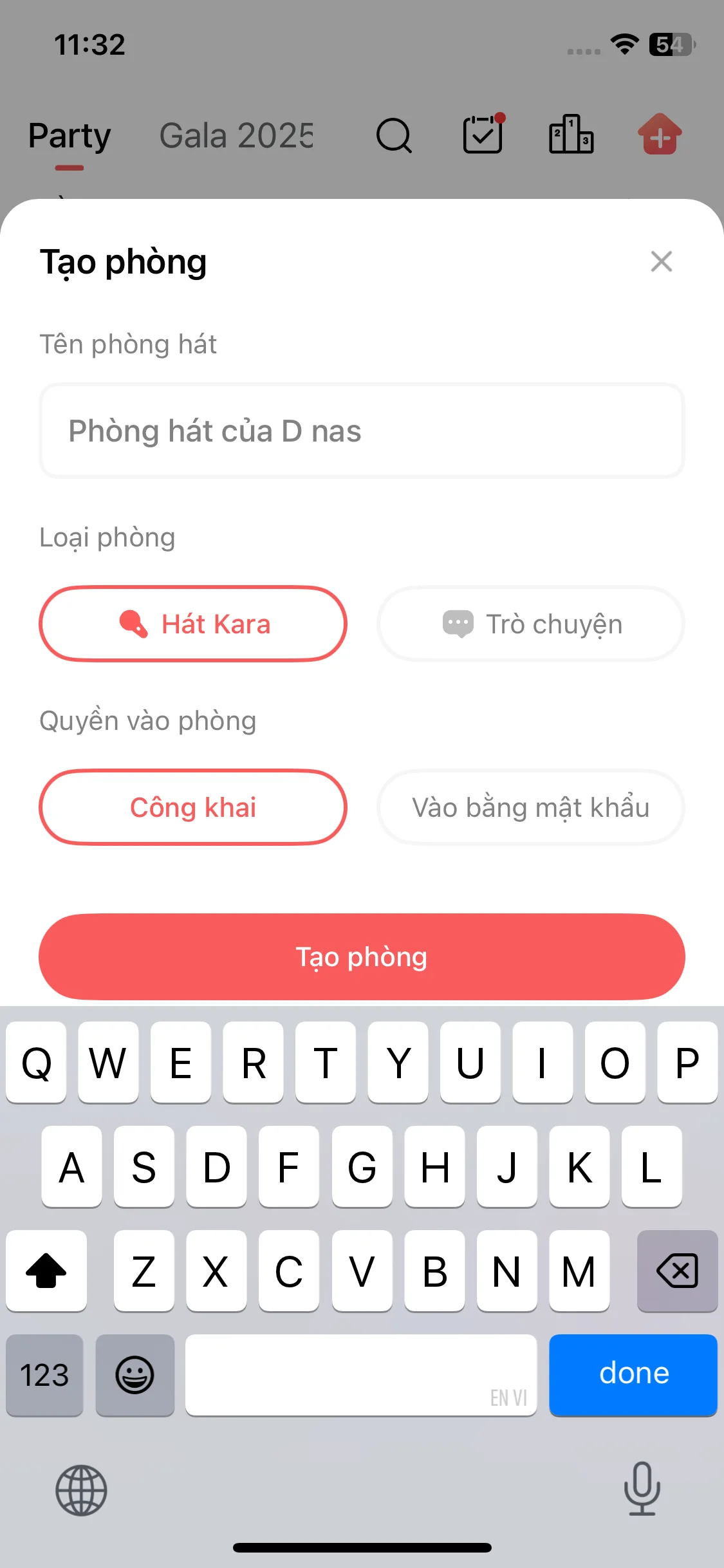The image size is (724, 1568).
Task: Tap the space bar
Action: [x=362, y=1376]
